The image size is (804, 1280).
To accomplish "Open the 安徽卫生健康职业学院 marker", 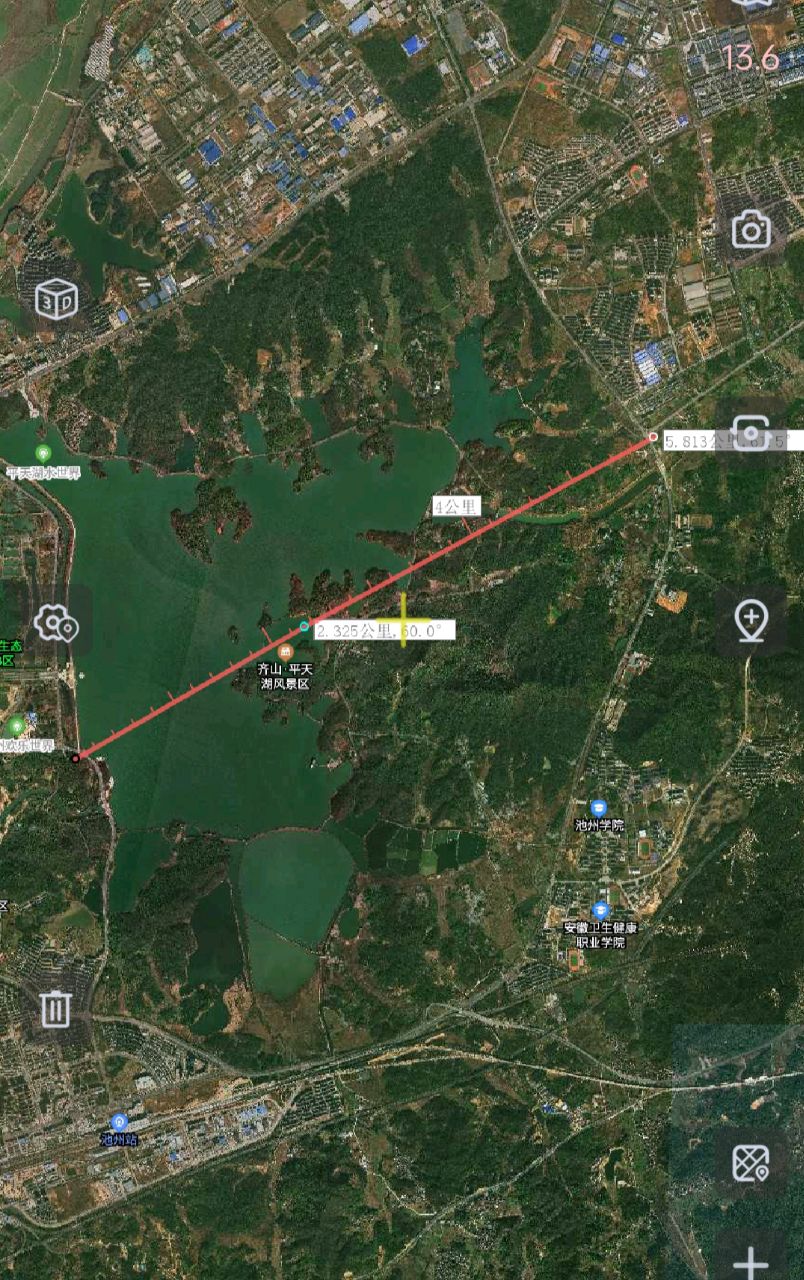I will coord(600,911).
